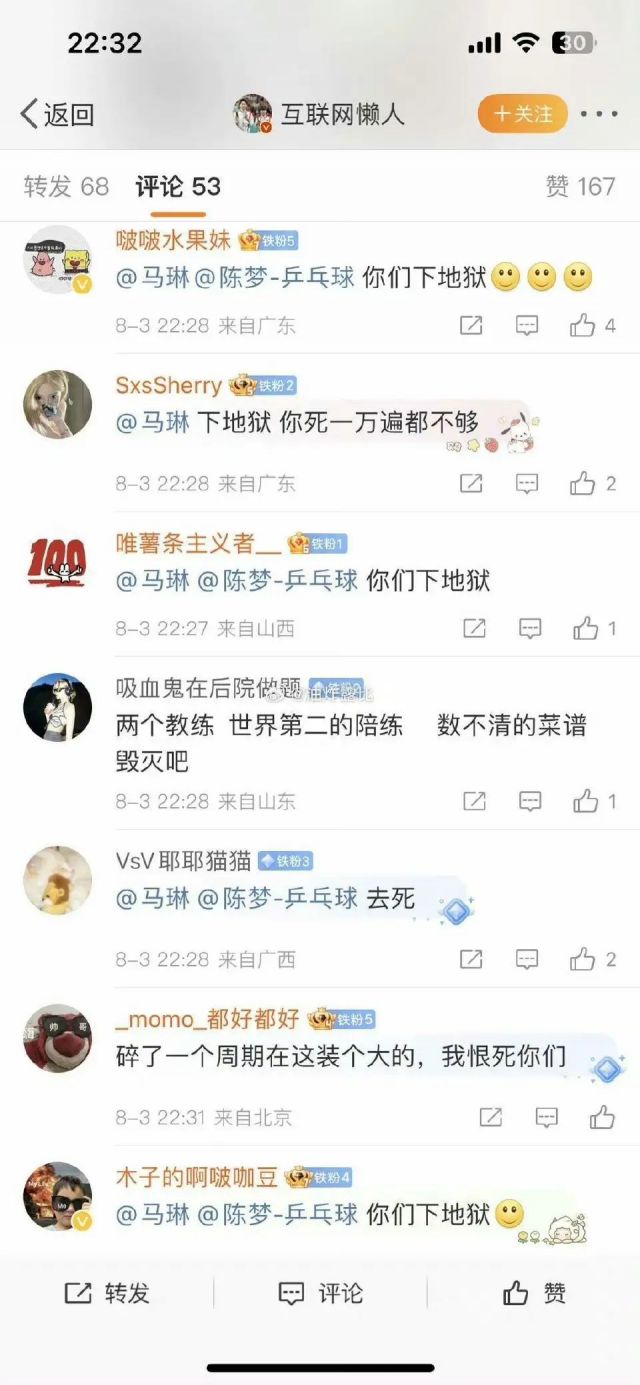Image resolution: width=640 pixels, height=1385 pixels.
Task: Like VsV耶耶猫猫's comment
Action: [583, 959]
